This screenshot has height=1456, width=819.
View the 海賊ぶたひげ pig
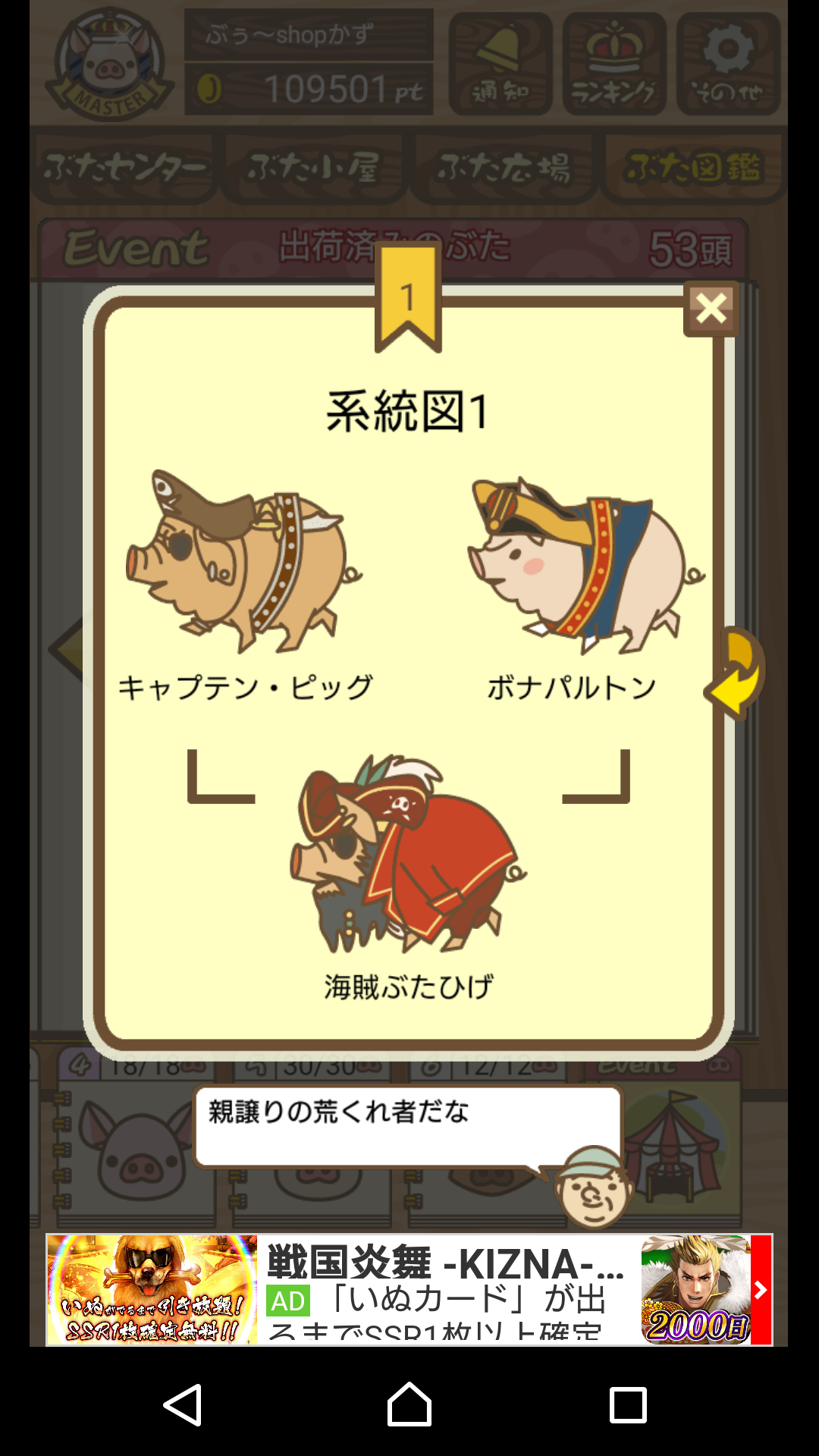coord(408,855)
